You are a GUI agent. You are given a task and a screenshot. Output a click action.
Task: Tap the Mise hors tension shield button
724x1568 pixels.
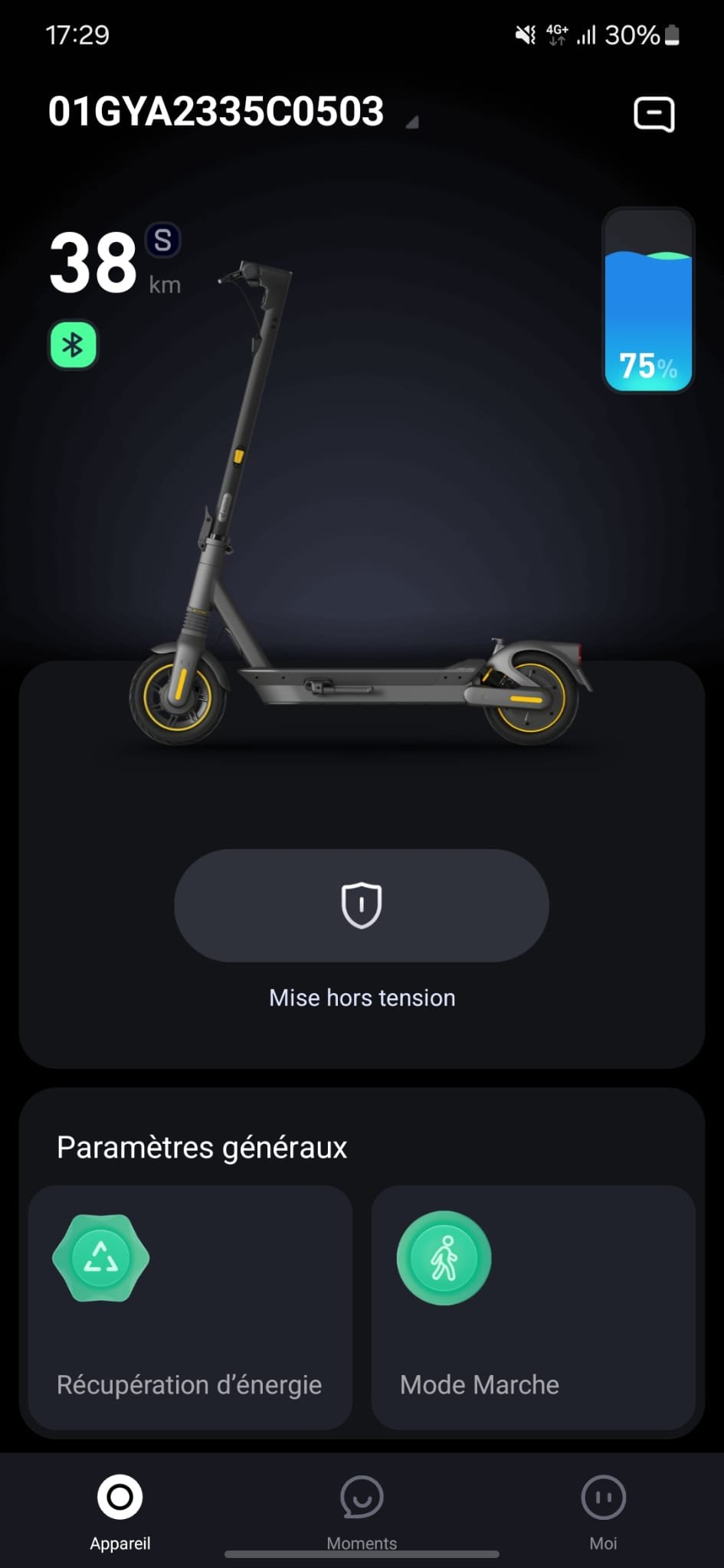[x=362, y=905]
